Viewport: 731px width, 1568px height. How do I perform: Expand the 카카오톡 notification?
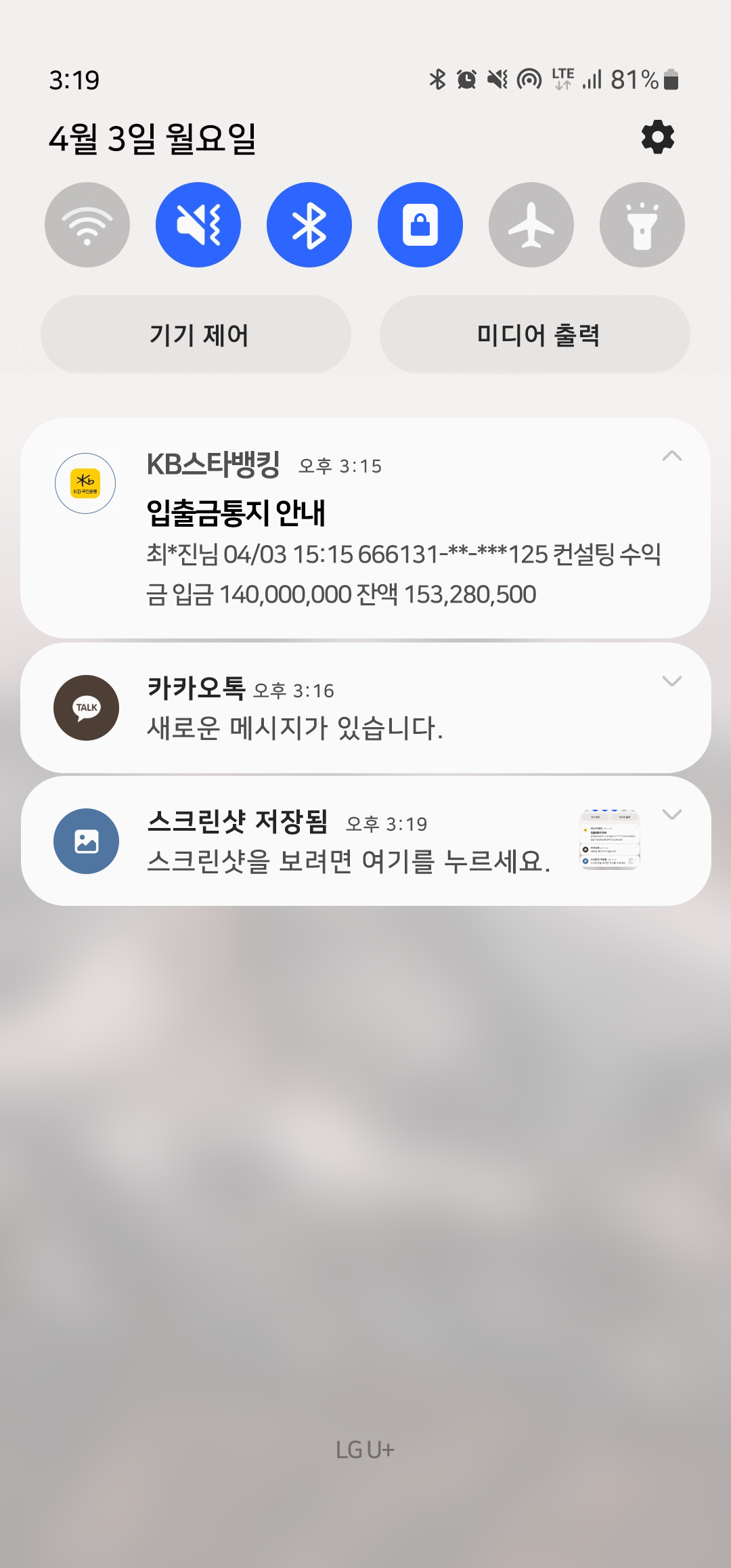[x=671, y=681]
